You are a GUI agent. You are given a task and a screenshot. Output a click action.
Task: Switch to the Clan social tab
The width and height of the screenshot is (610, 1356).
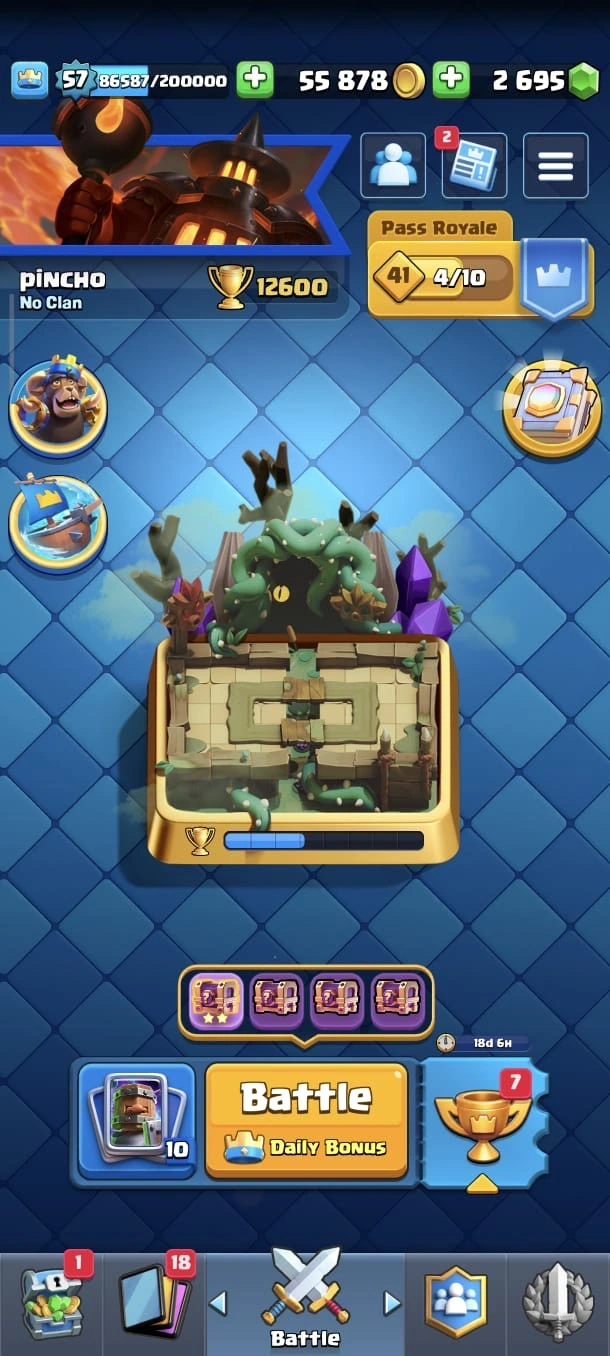coord(455,1302)
